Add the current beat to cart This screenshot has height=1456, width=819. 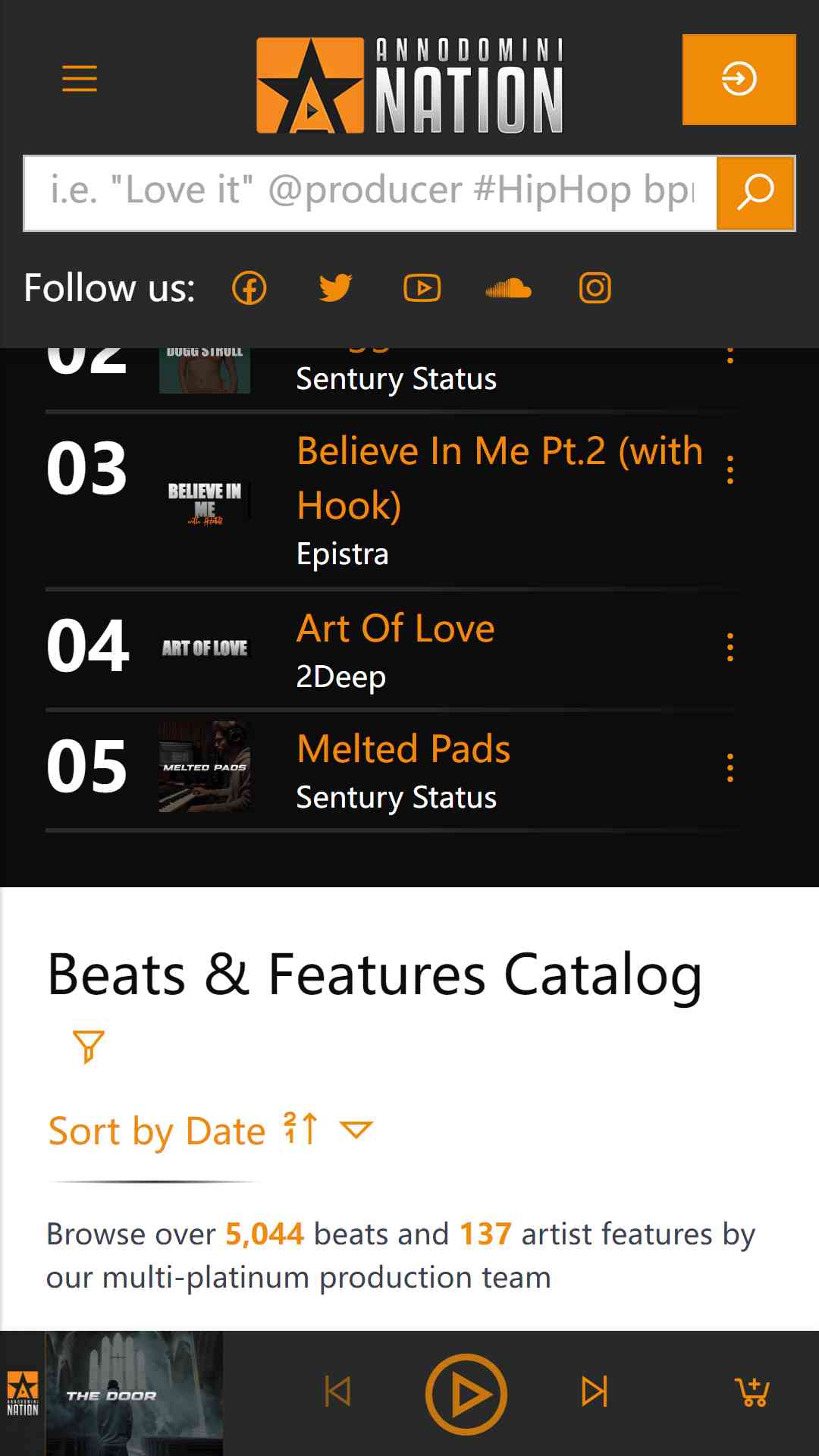click(x=753, y=1392)
